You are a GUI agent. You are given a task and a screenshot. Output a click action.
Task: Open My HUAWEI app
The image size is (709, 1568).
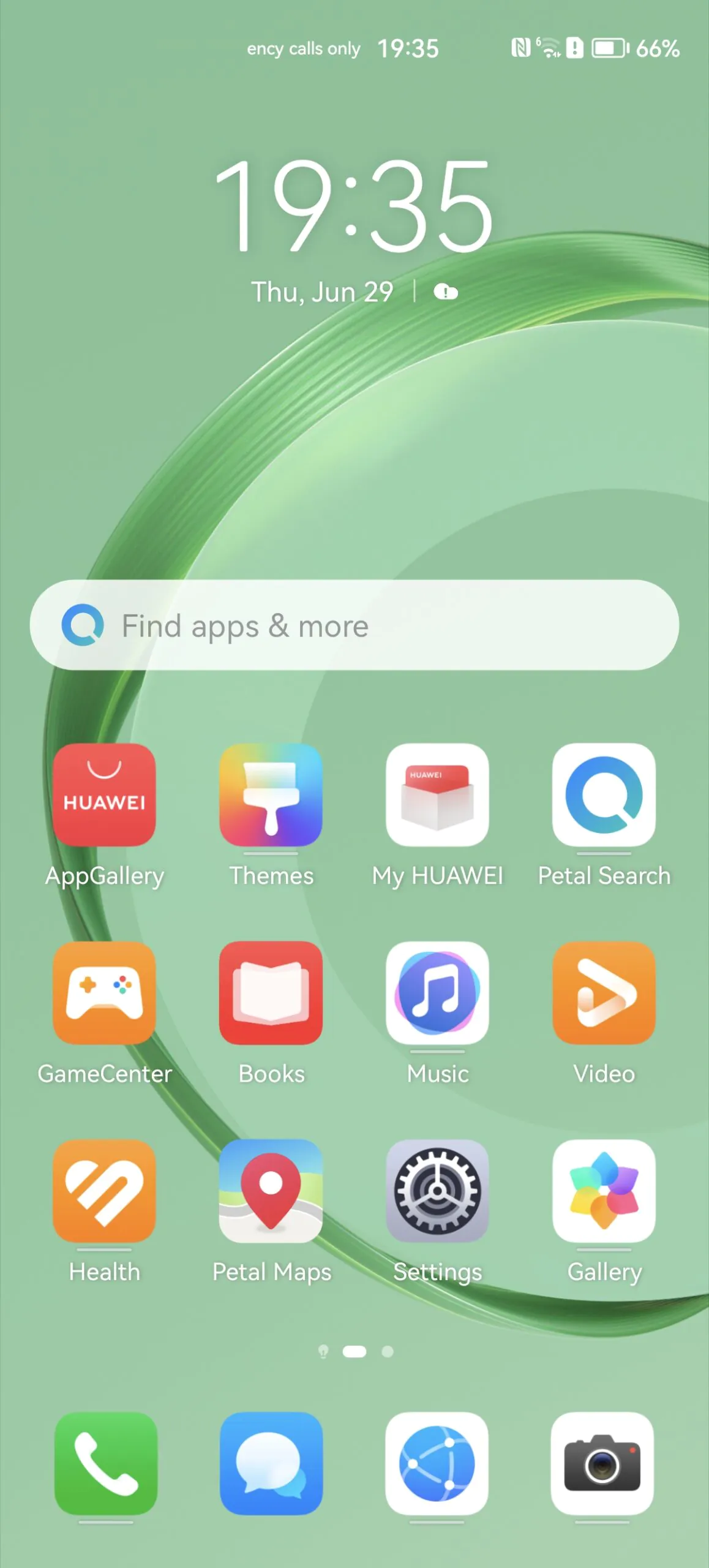(x=437, y=795)
